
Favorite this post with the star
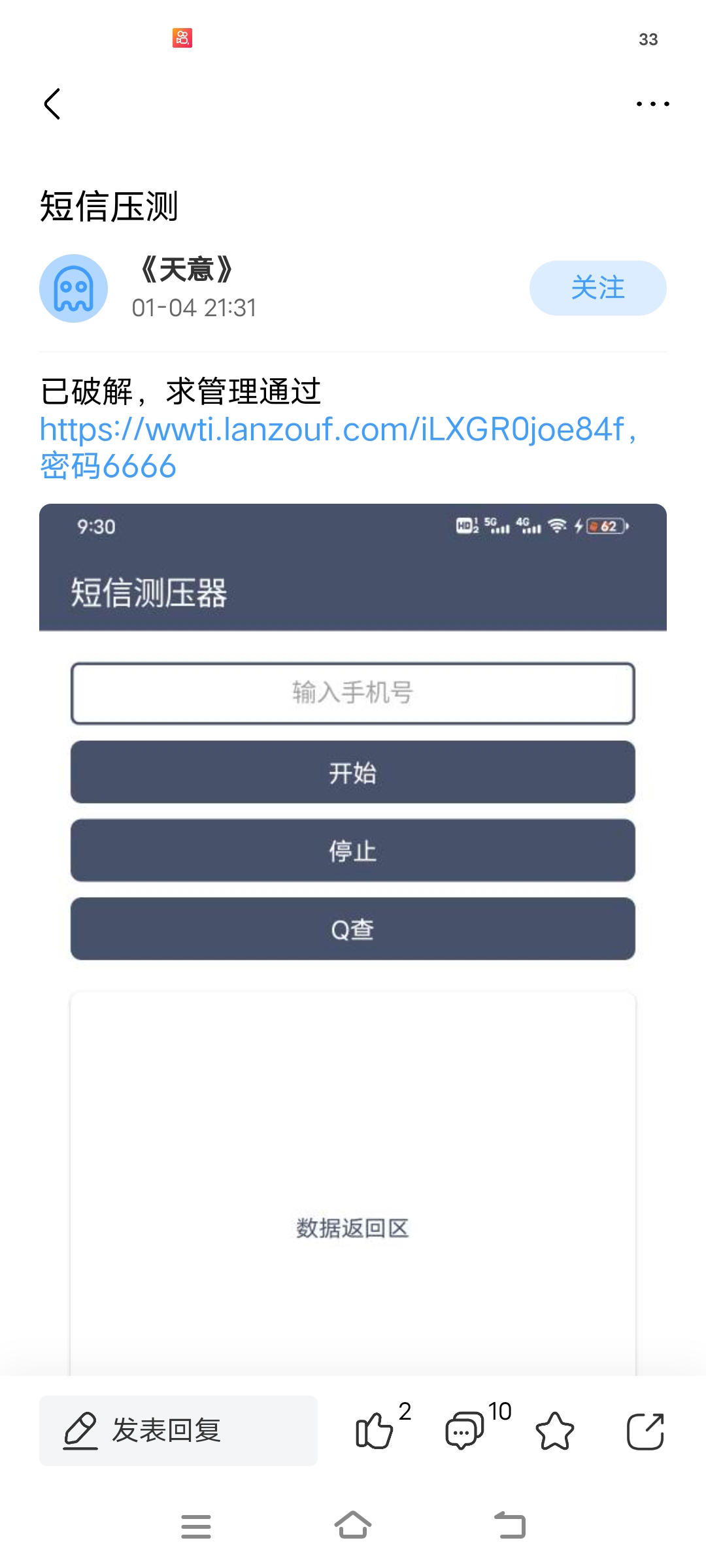tap(555, 1431)
